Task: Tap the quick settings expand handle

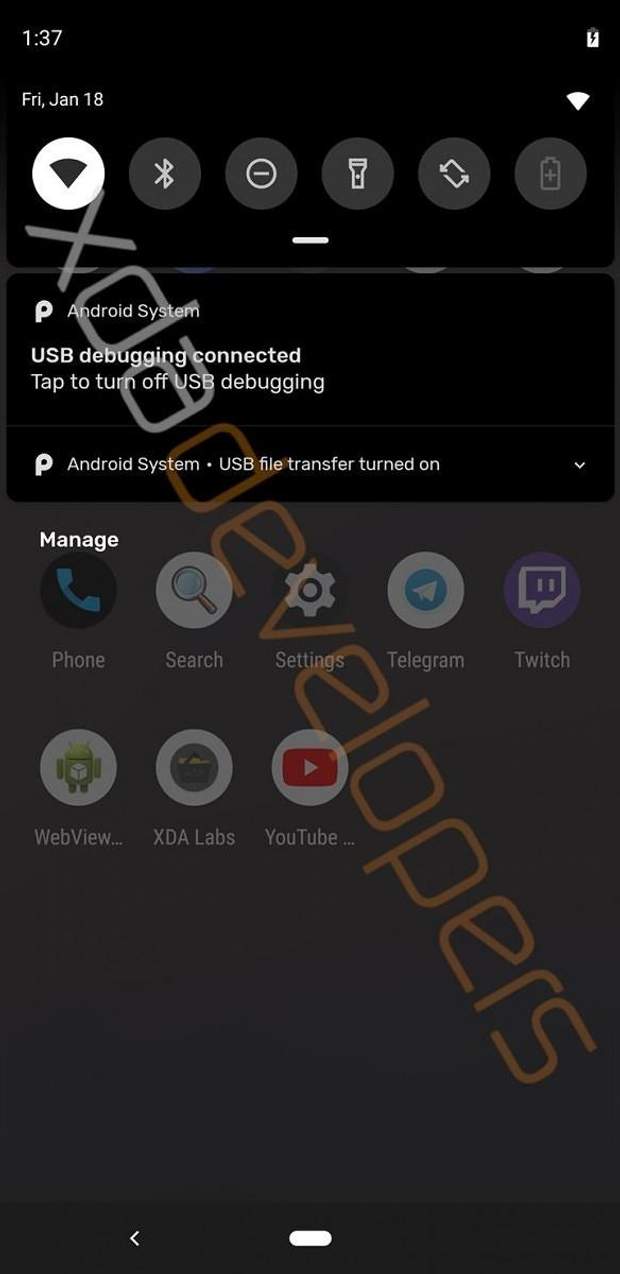Action: coord(310,241)
